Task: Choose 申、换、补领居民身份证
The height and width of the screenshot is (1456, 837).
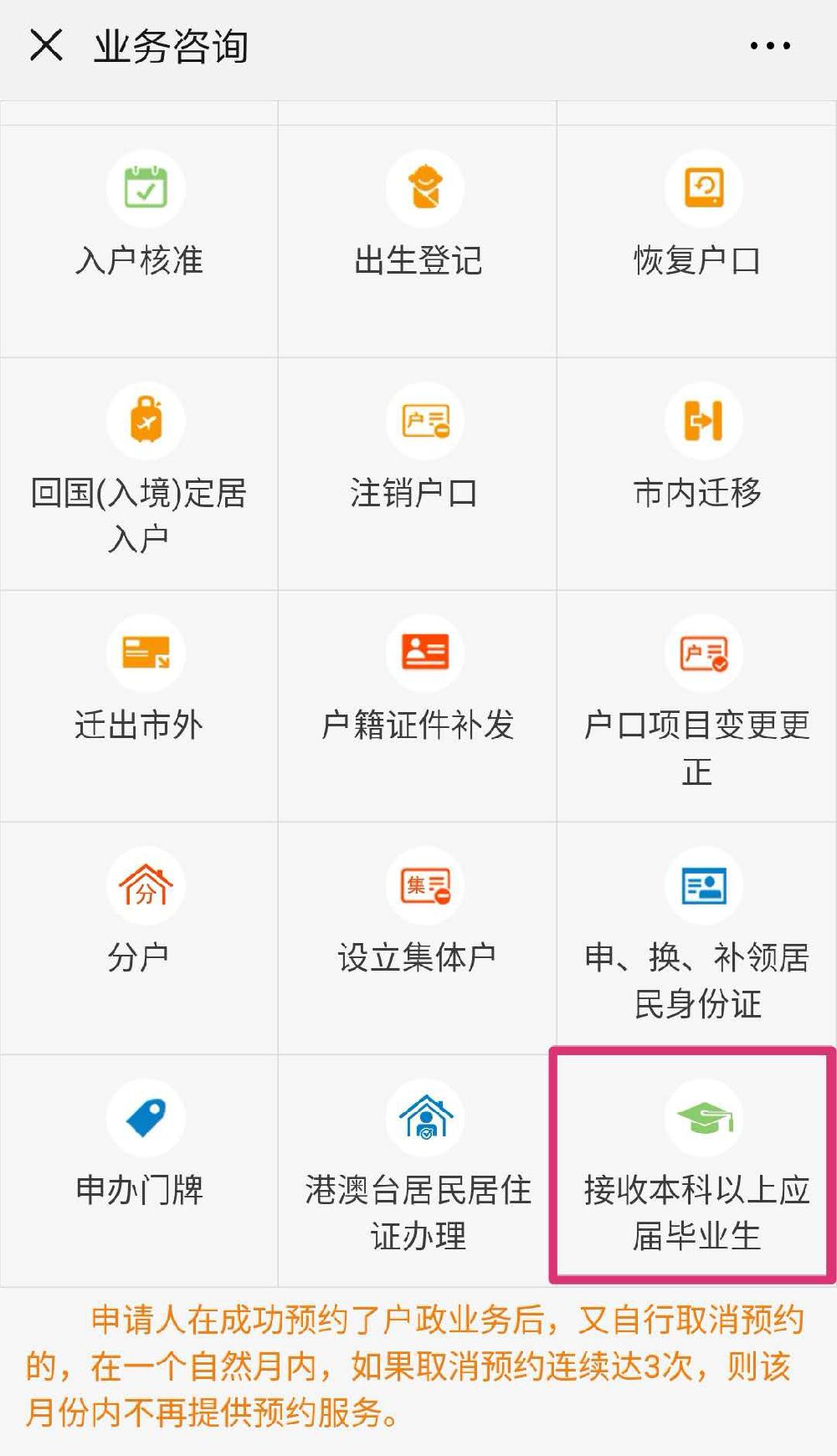Action: (x=696, y=936)
